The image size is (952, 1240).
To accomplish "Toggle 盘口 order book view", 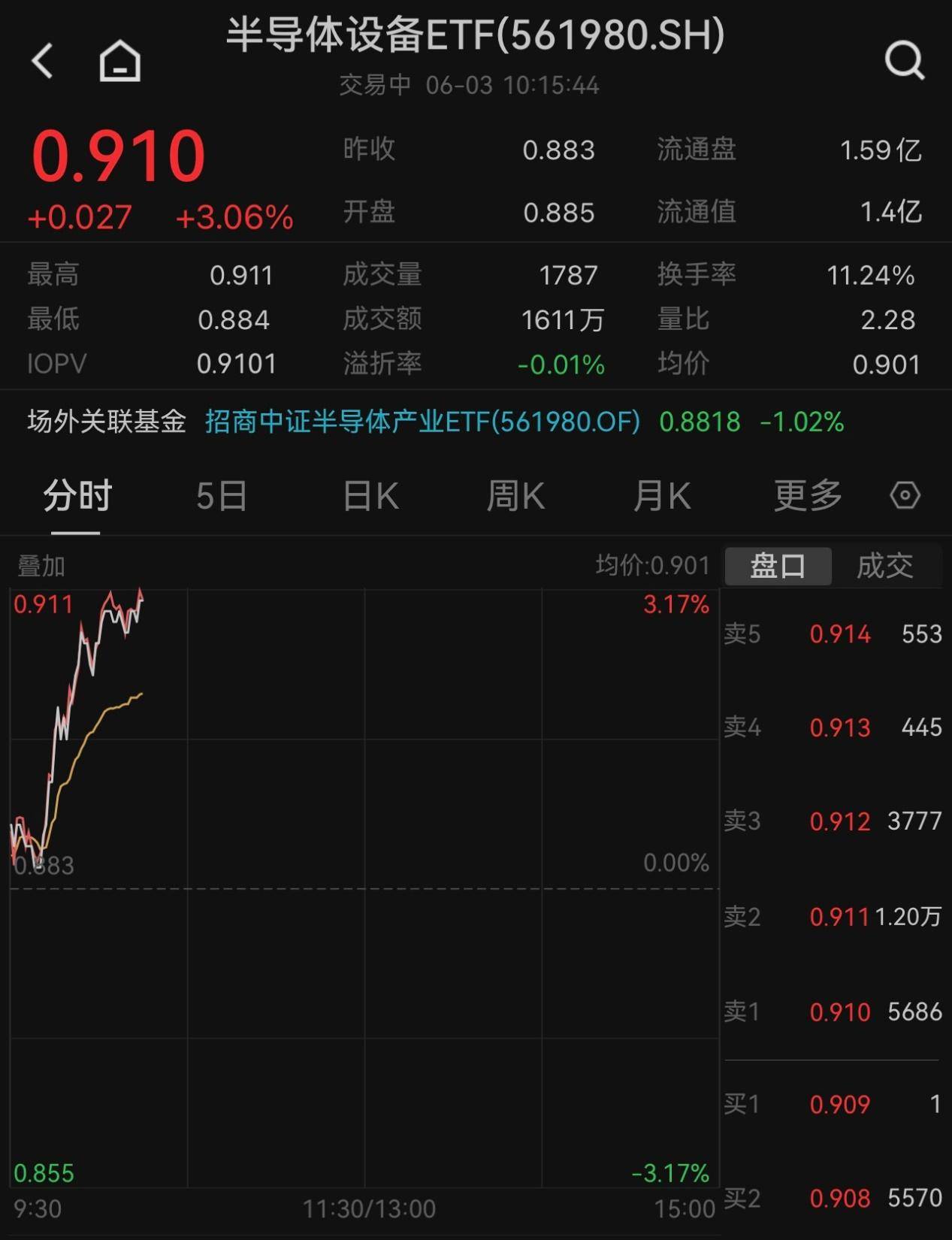I will (x=778, y=566).
